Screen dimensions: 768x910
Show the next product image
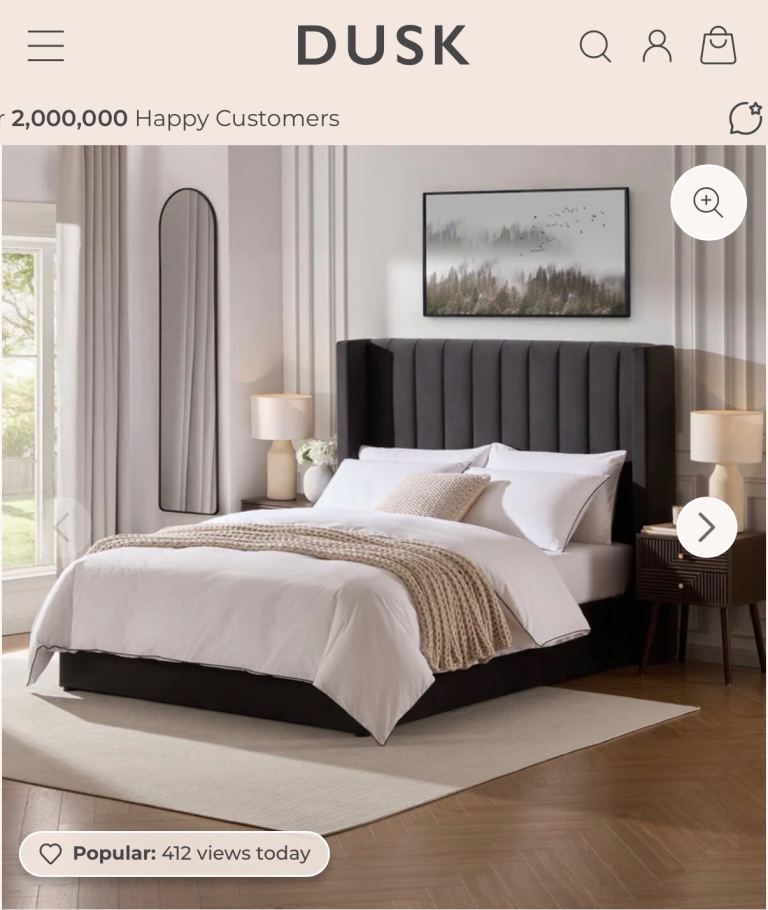pyautogui.click(x=707, y=527)
